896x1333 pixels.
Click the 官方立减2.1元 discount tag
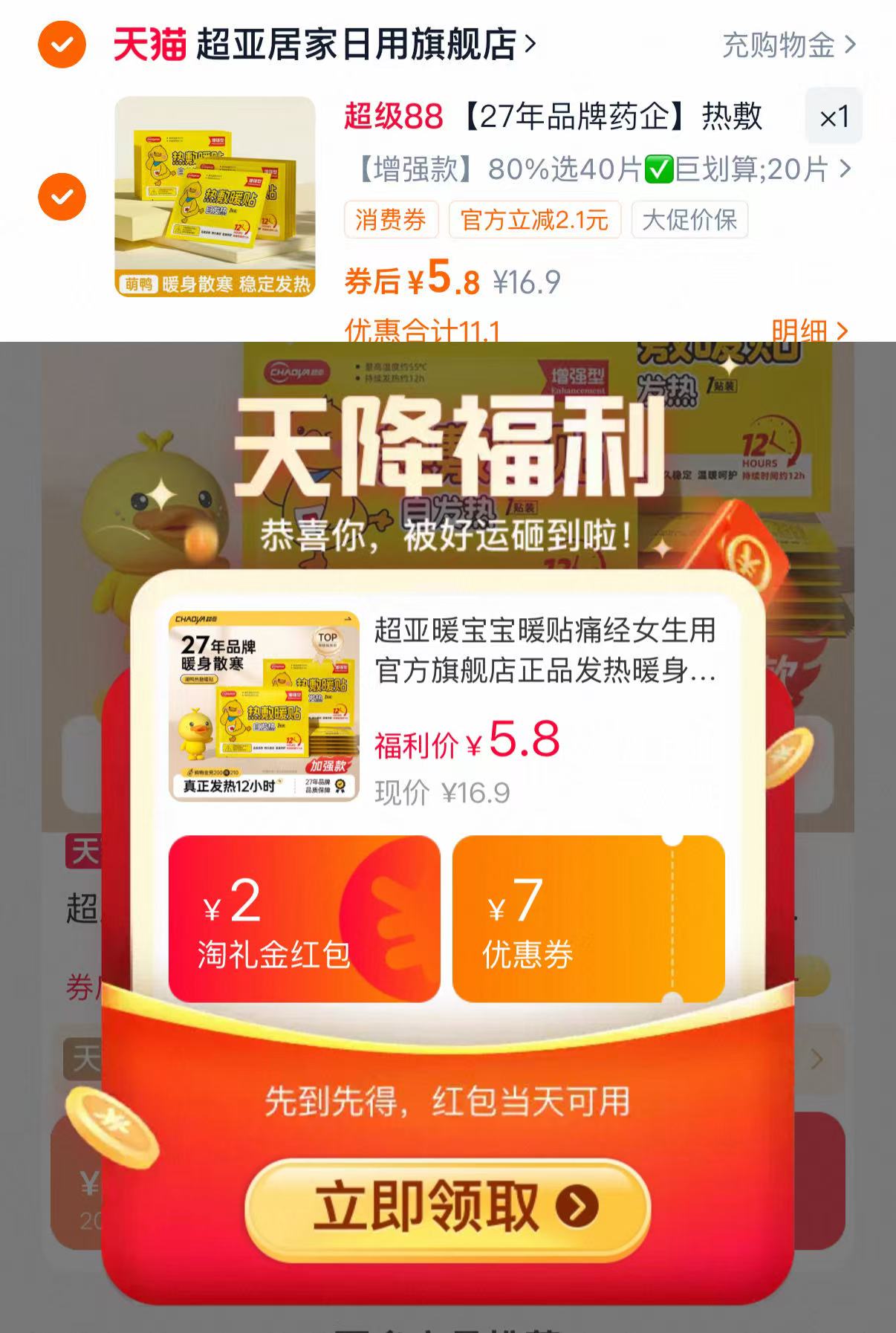(536, 220)
